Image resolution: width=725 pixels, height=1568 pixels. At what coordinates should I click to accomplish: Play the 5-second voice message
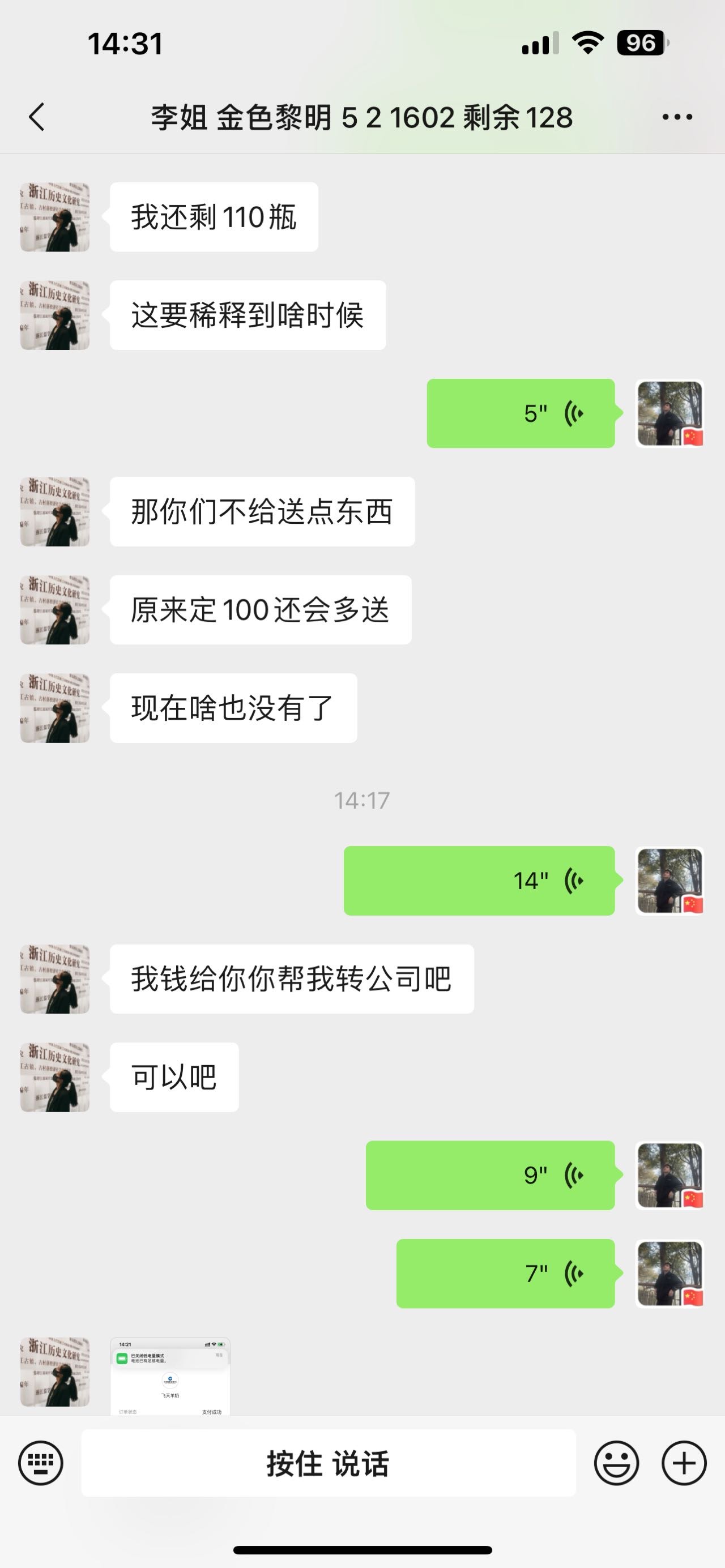click(521, 413)
